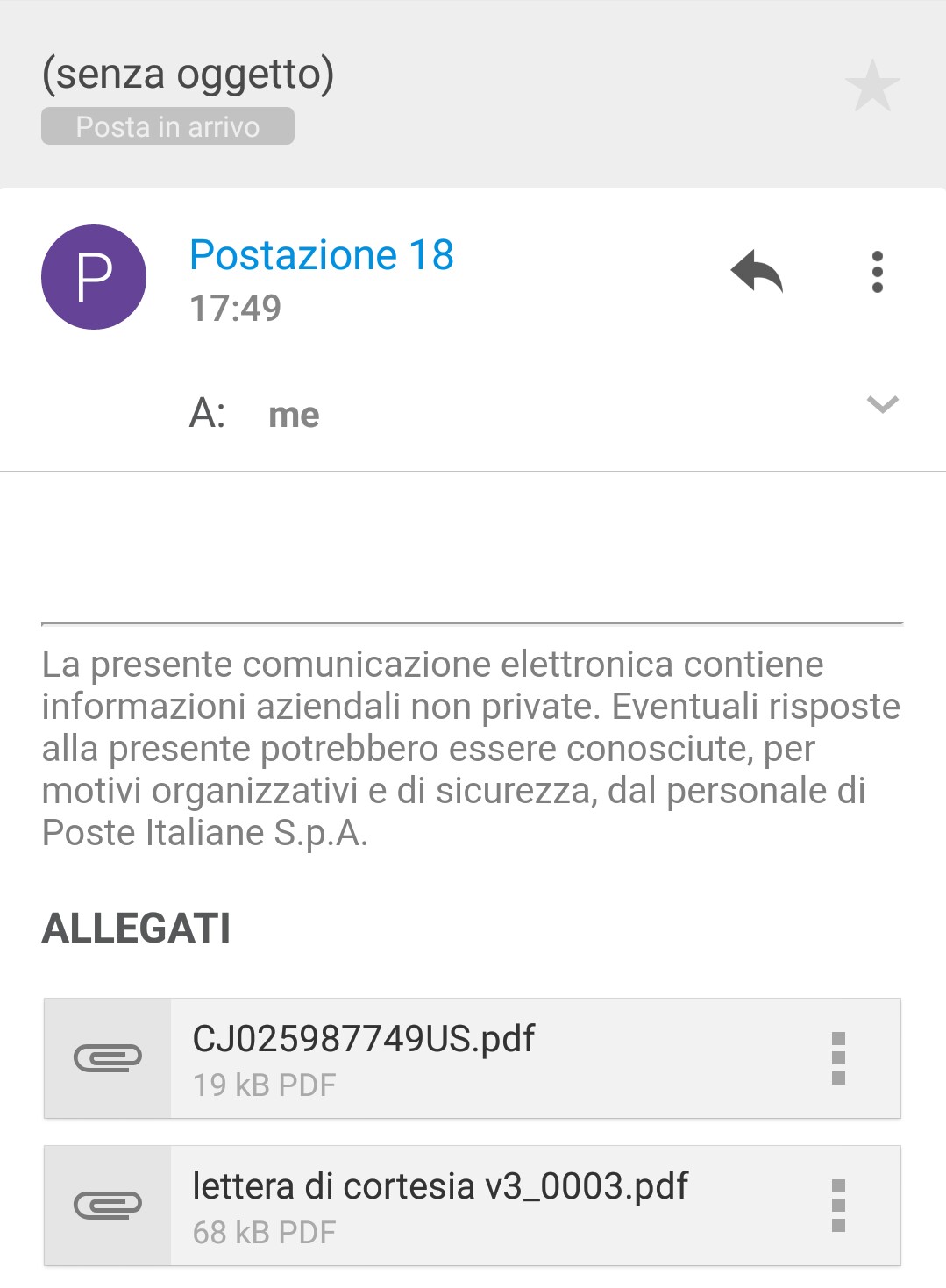Star this email without subject
This screenshot has height=1288, width=946.
[871, 86]
